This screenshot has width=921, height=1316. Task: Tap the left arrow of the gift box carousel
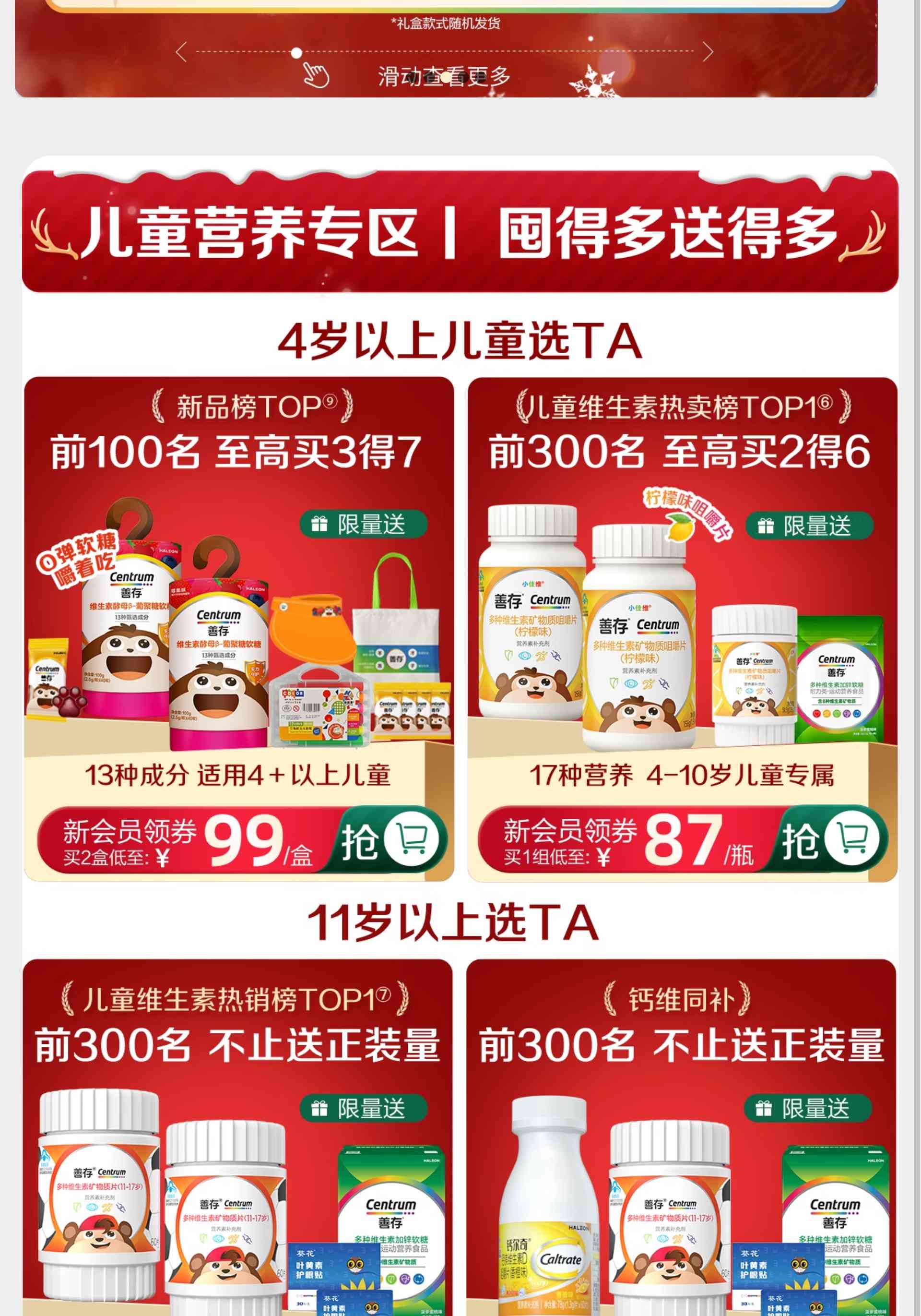[x=182, y=52]
